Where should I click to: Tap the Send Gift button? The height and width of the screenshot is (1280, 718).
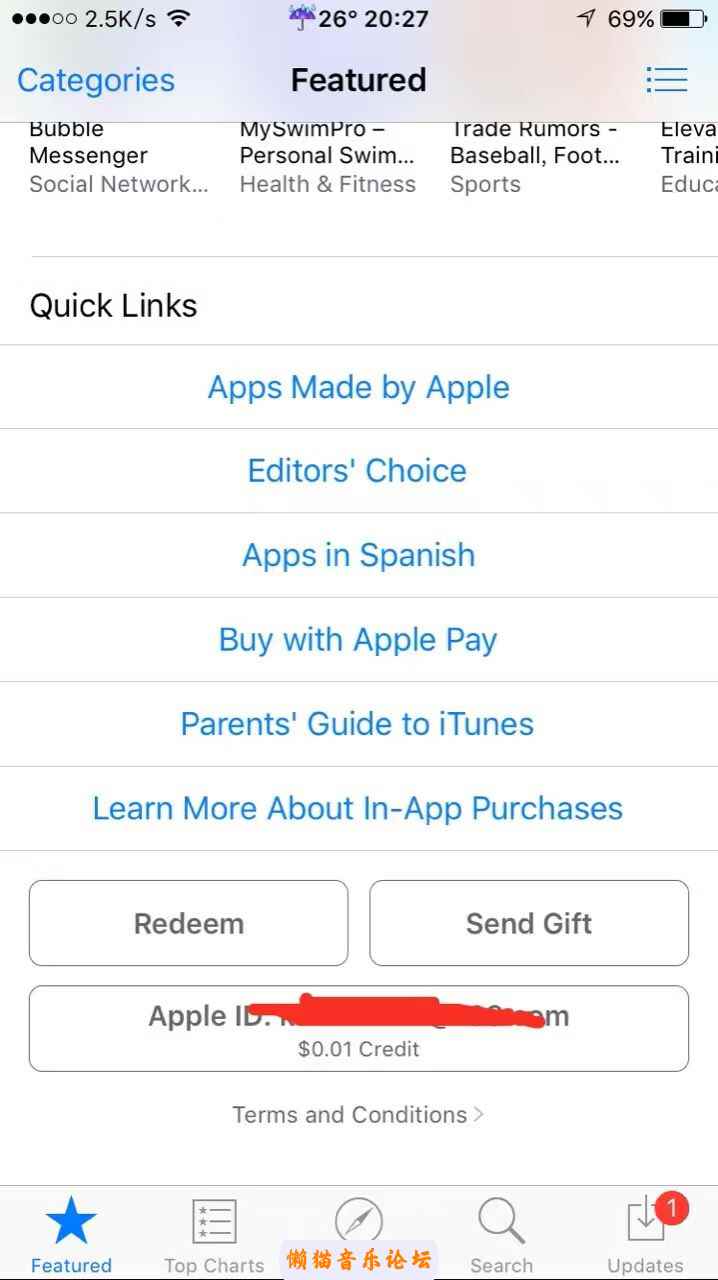[529, 923]
